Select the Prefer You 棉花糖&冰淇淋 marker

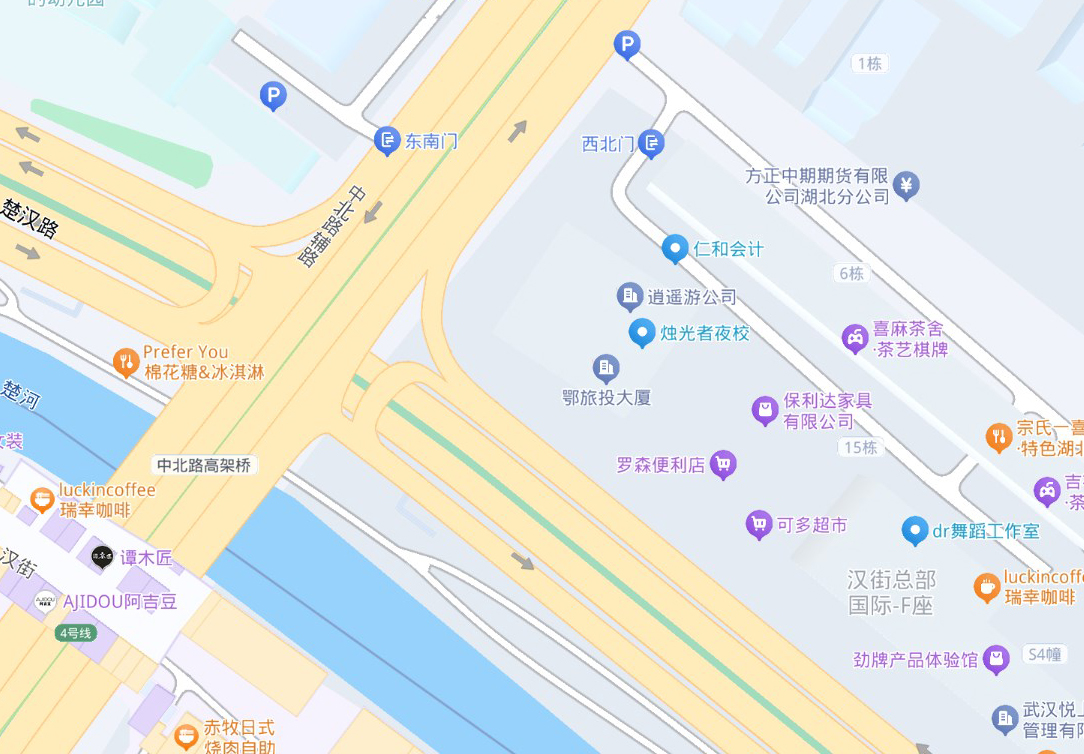point(126,361)
